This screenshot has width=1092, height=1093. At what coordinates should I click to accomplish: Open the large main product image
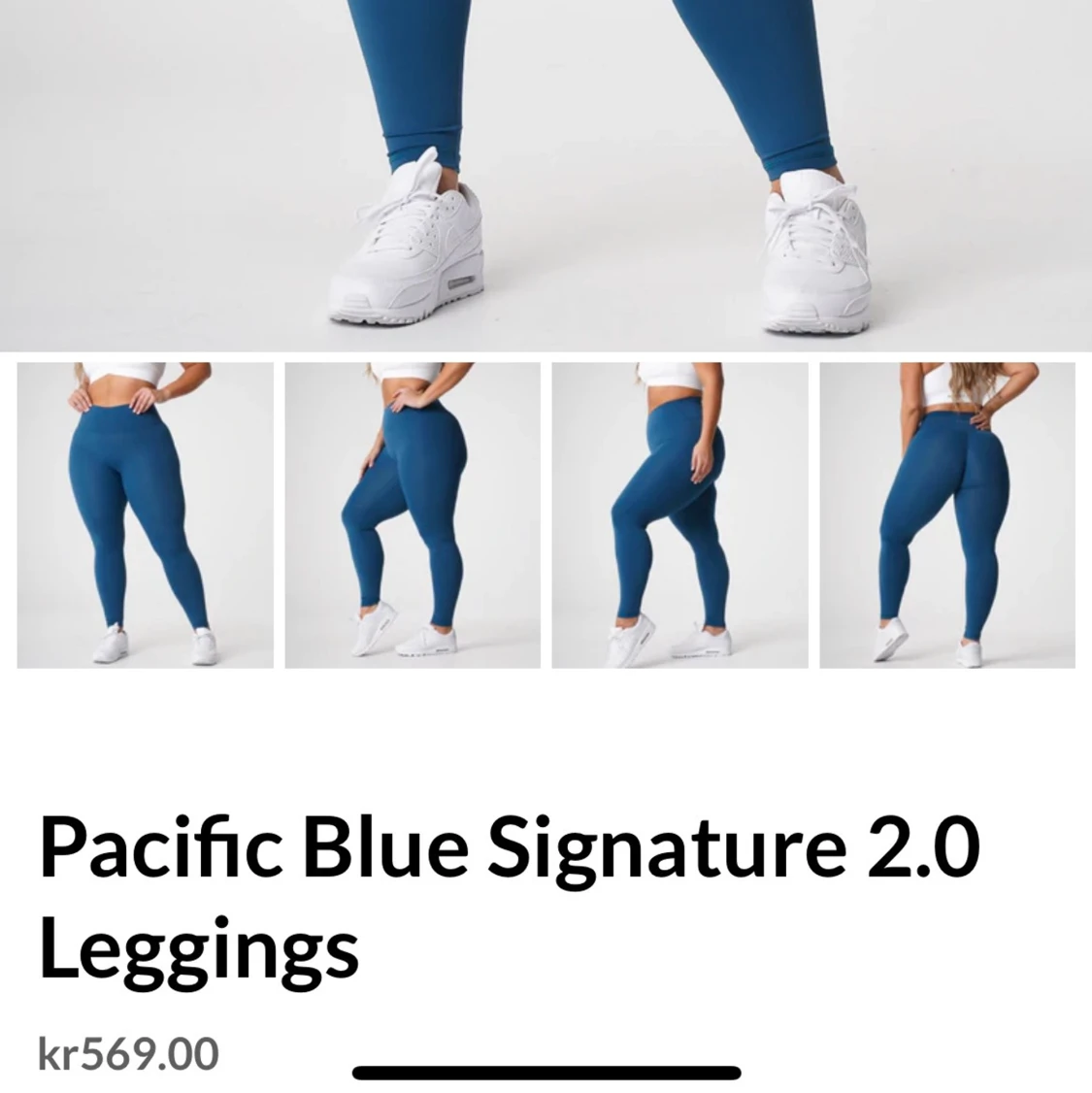(x=546, y=175)
